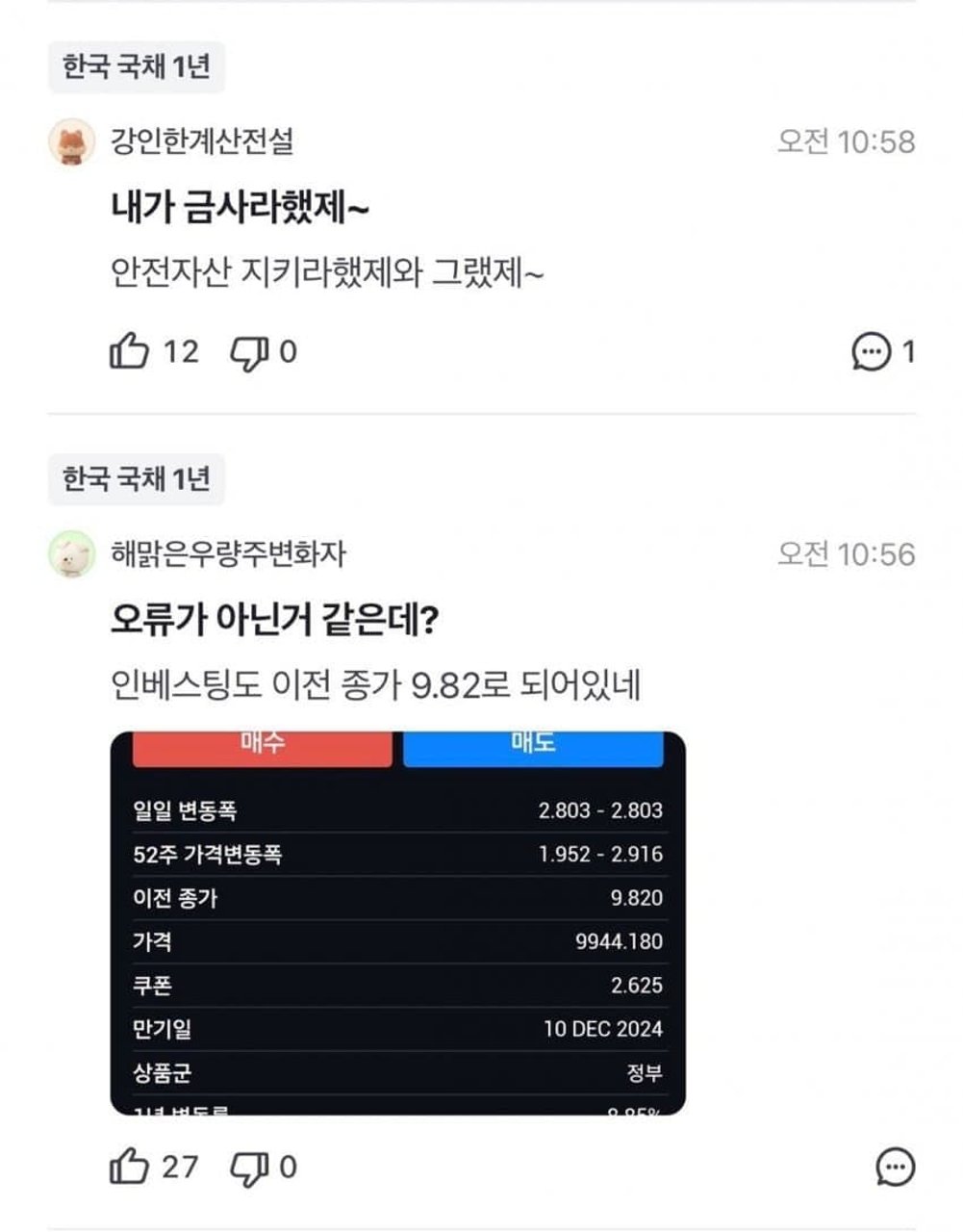The width and height of the screenshot is (963, 1232).
Task: Open comments on 해맑은우량주변화자's post
Action: (x=896, y=1168)
